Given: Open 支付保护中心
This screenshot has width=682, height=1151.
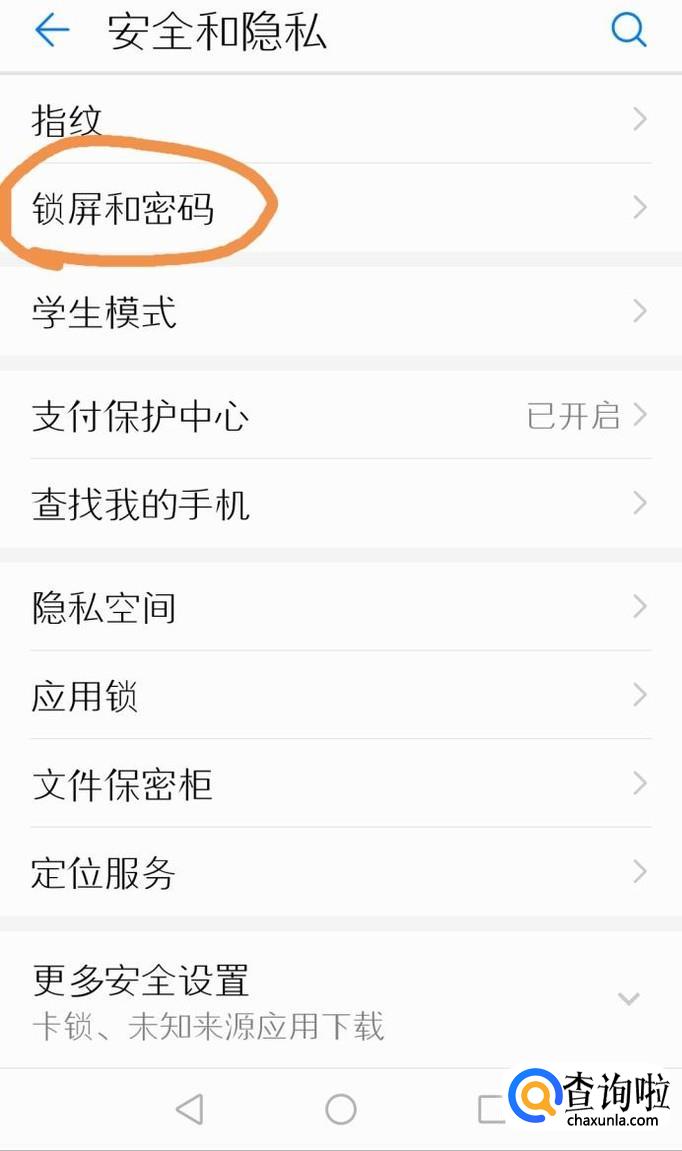Looking at the screenshot, I should [x=340, y=416].
